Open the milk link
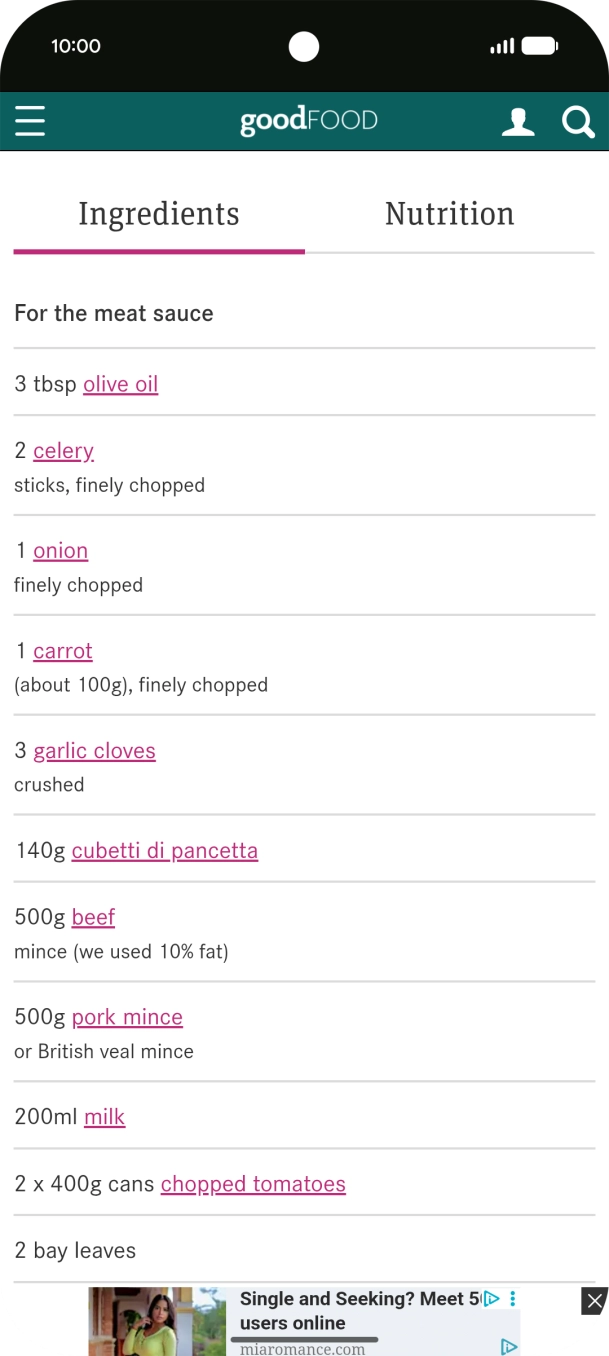 tap(104, 1117)
